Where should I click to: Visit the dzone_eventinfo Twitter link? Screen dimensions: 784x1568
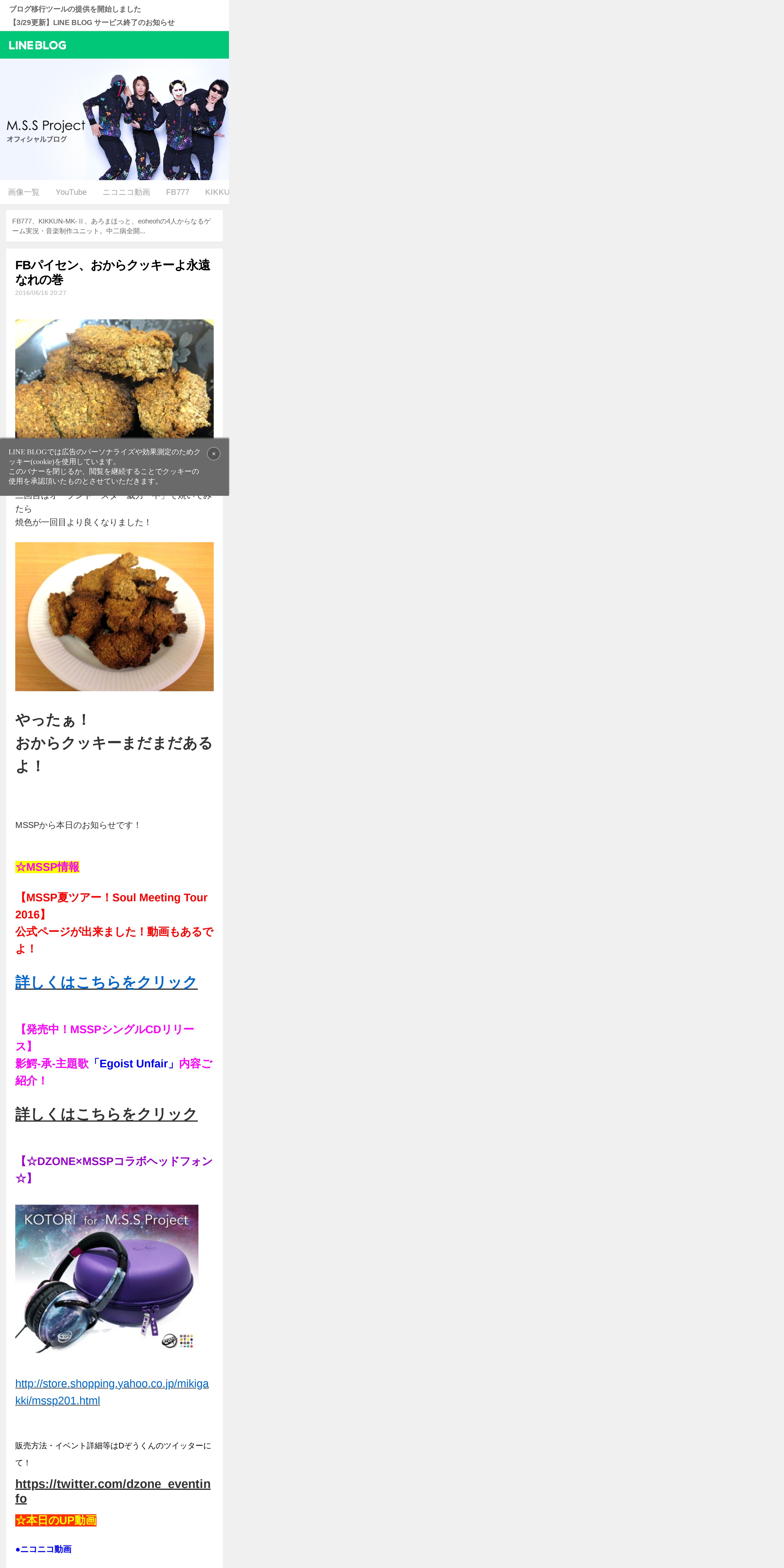(x=113, y=1491)
